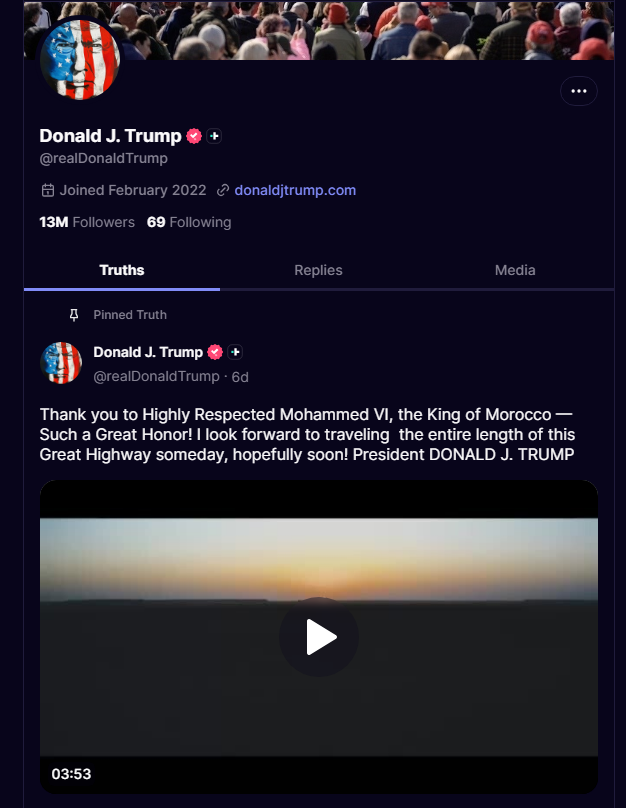Open the crowd header banner image
The width and height of the screenshot is (626, 808).
click(x=361, y=30)
